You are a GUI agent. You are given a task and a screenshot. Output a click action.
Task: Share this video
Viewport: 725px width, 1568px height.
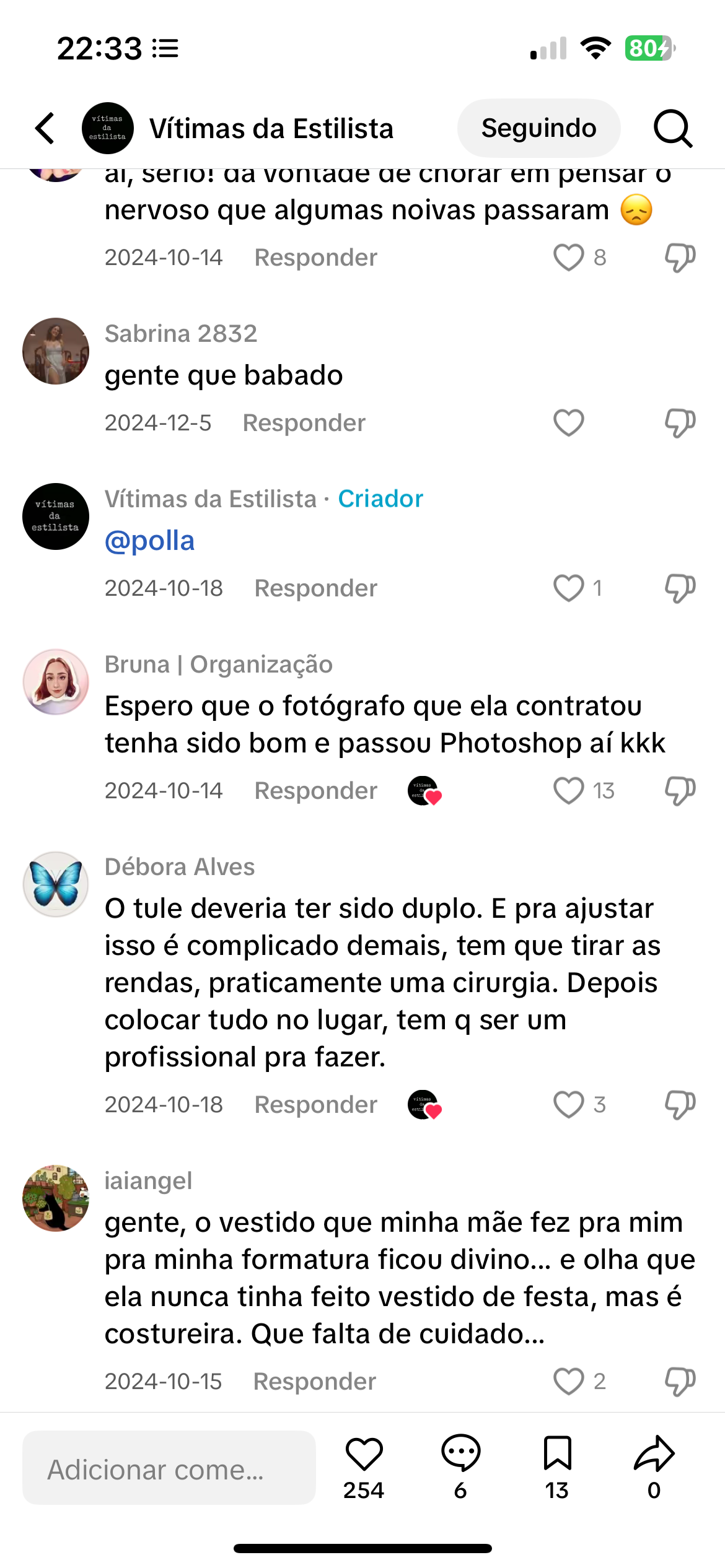(x=654, y=1454)
